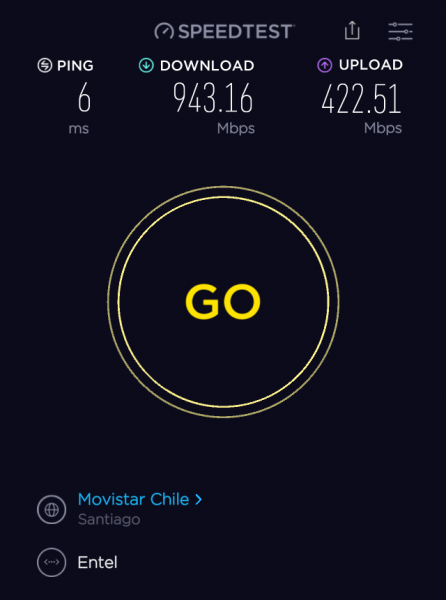The width and height of the screenshot is (446, 600).
Task: Share the speed test results
Action: pyautogui.click(x=352, y=30)
